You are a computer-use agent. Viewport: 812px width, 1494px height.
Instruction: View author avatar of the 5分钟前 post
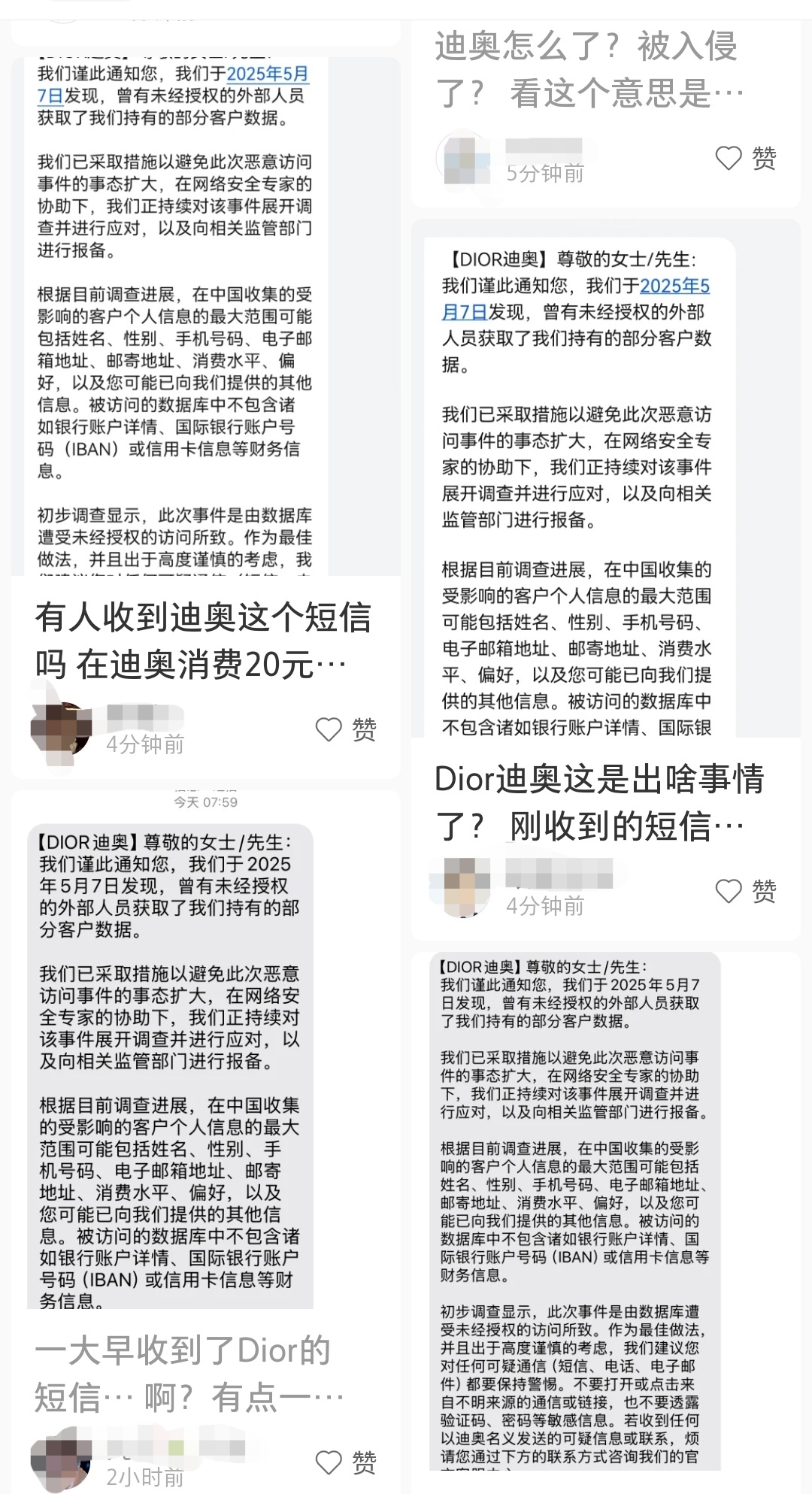point(460,159)
